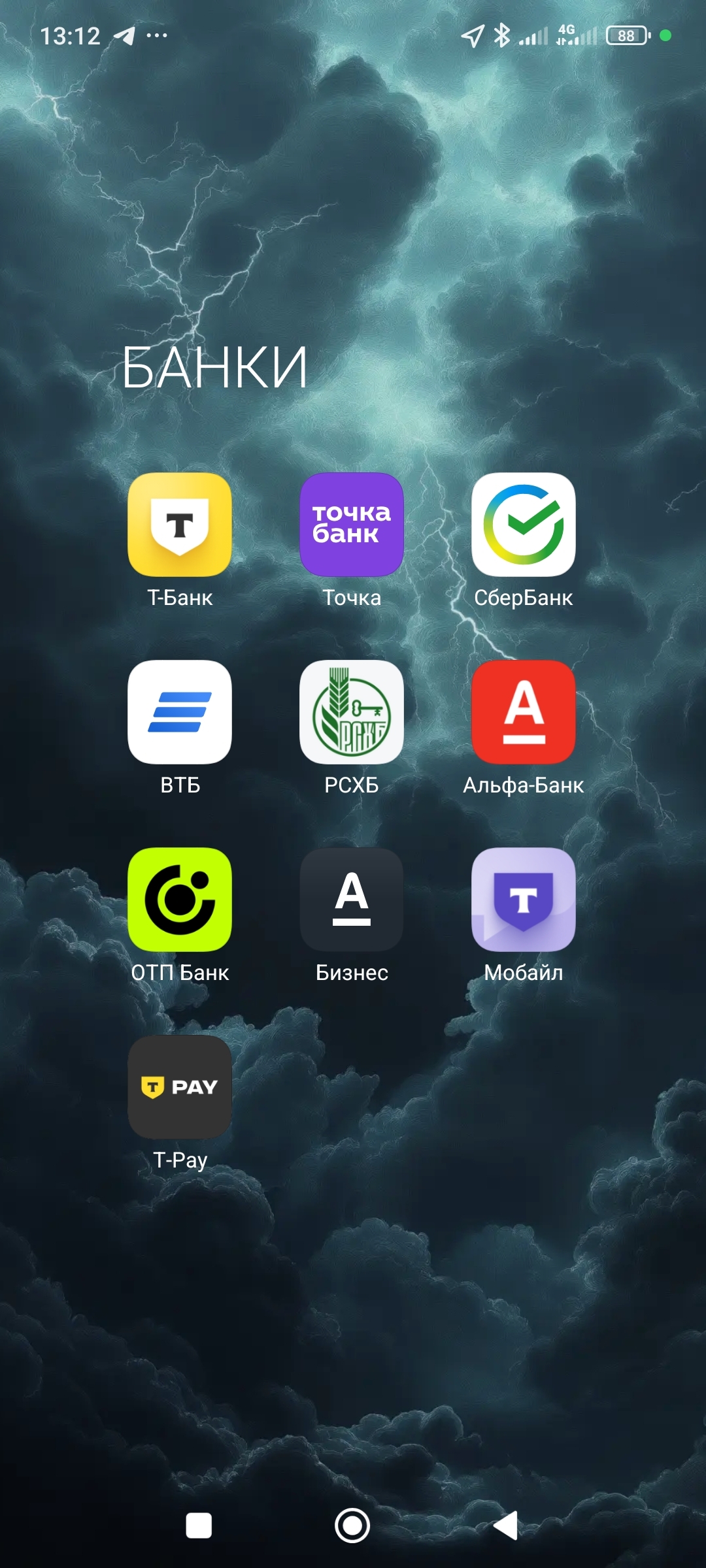Launch the Точка банк app
This screenshot has width=706, height=1568.
(352, 525)
